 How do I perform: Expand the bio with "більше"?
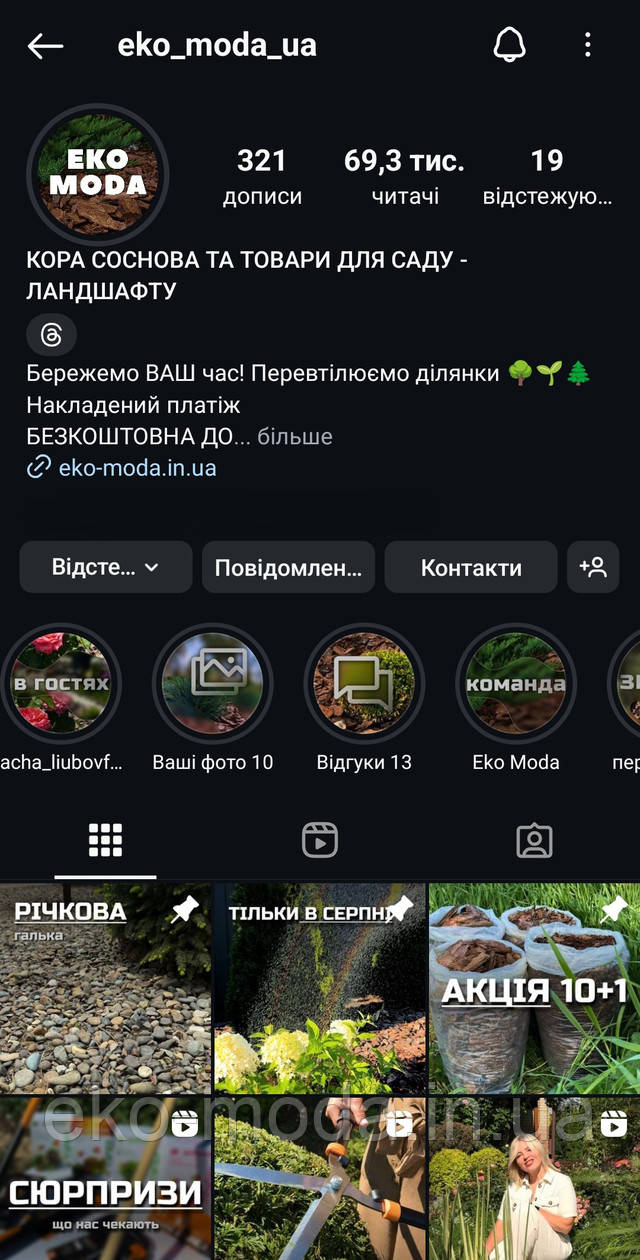pos(295,437)
